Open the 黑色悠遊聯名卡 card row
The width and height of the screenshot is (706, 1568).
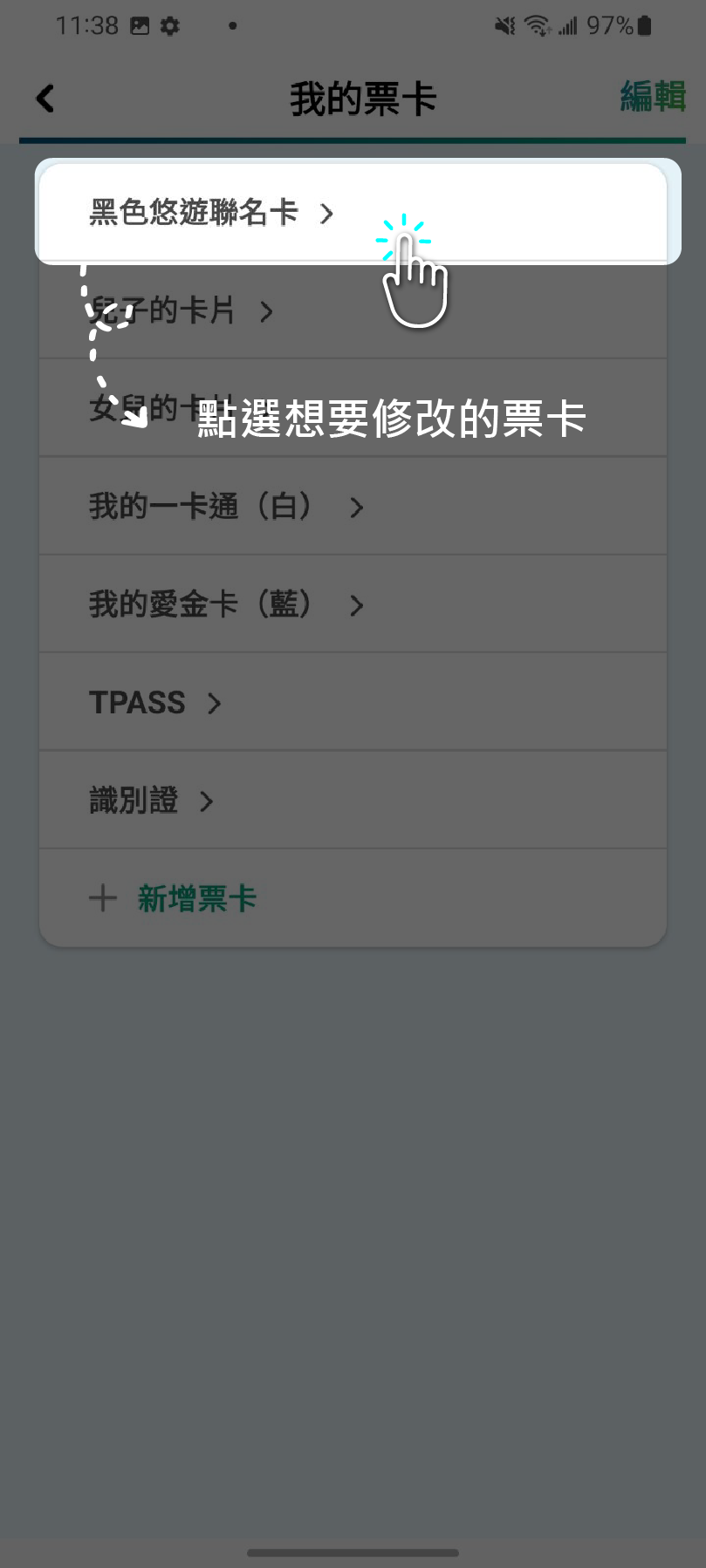(353, 212)
